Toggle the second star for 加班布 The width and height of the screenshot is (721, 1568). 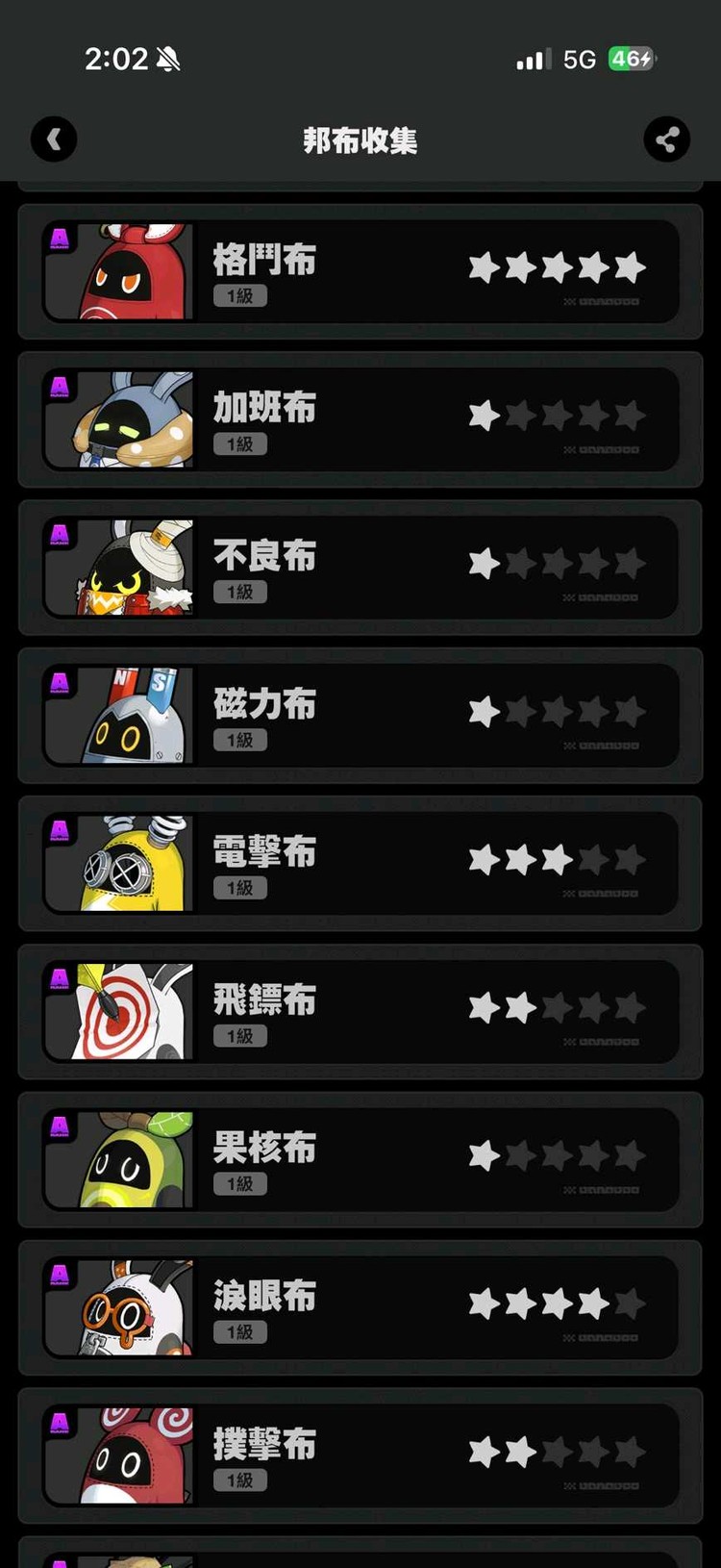(518, 417)
